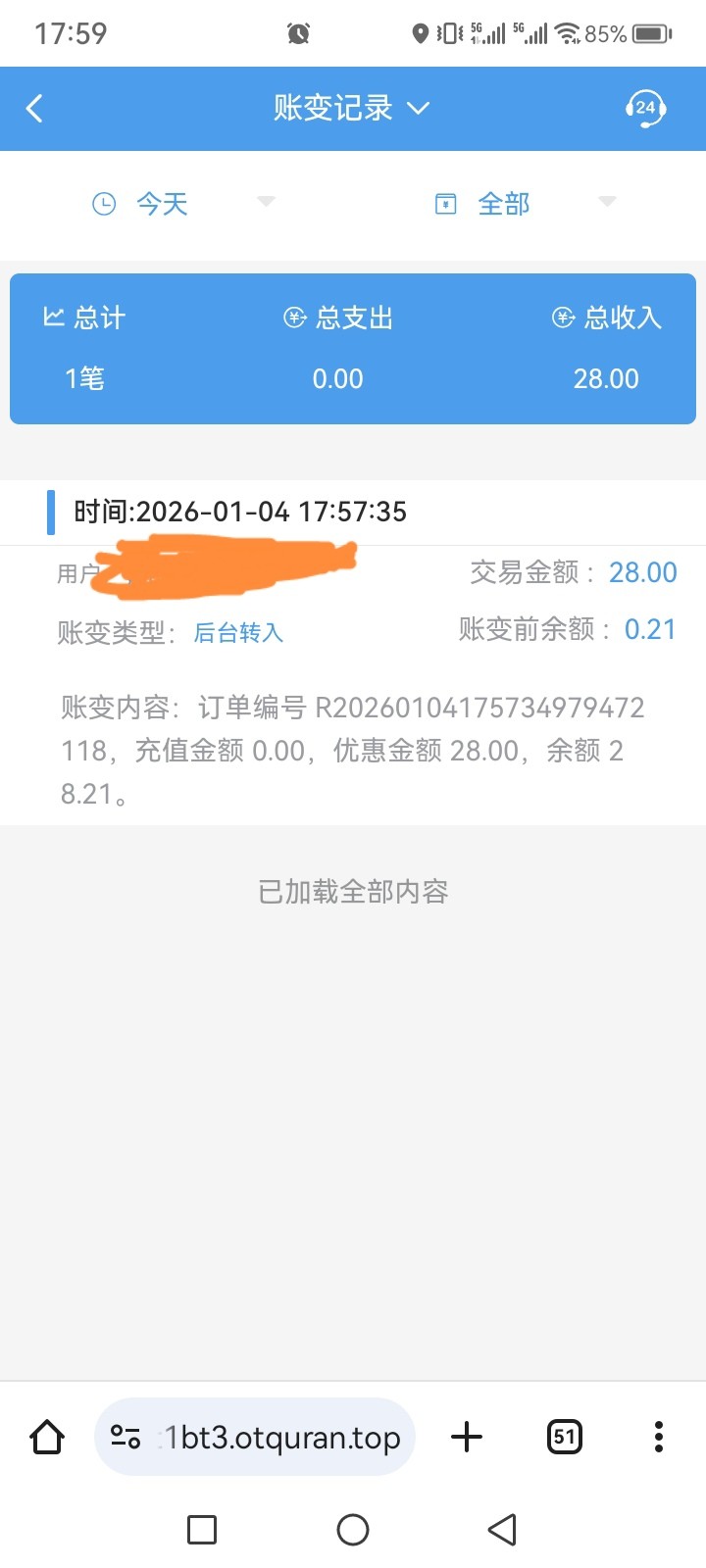
Task: Open the 今天 date filter dropdown
Action: 182,203
